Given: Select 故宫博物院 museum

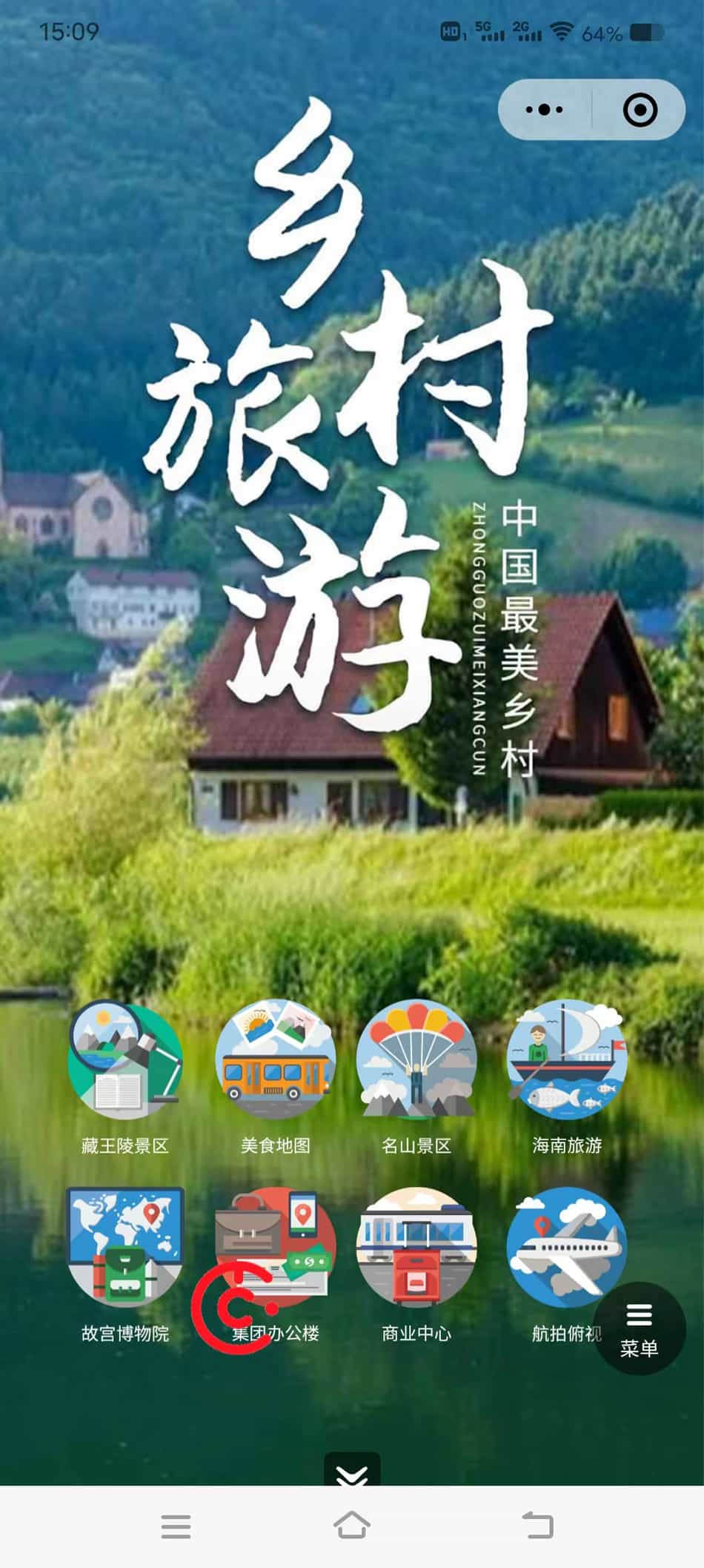Looking at the screenshot, I should tap(124, 1248).
